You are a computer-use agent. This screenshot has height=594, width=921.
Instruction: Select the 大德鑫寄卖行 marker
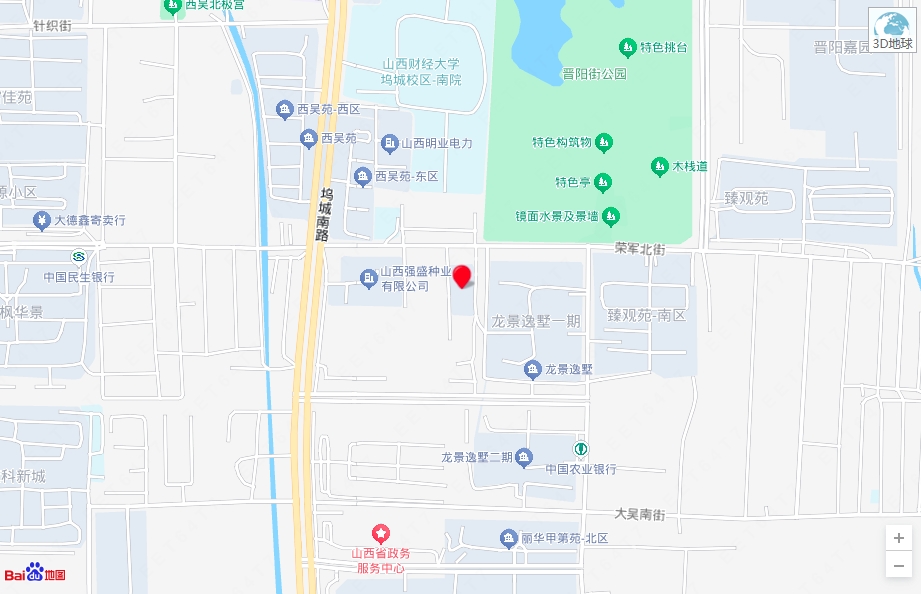pos(42,220)
